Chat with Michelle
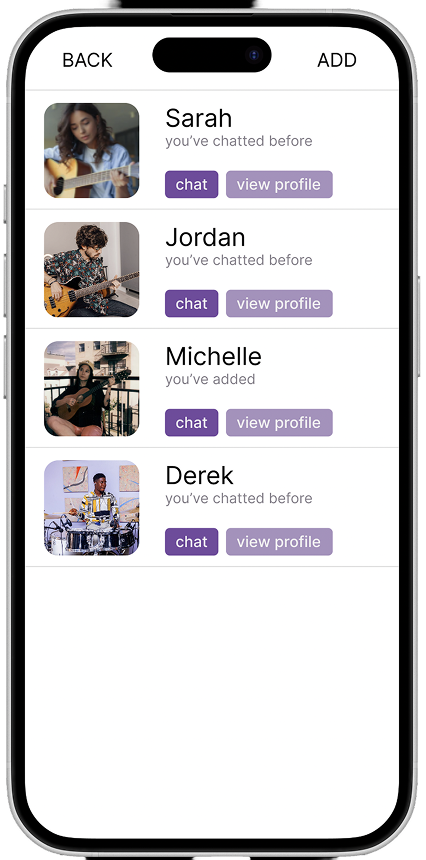The image size is (426, 860). point(191,422)
